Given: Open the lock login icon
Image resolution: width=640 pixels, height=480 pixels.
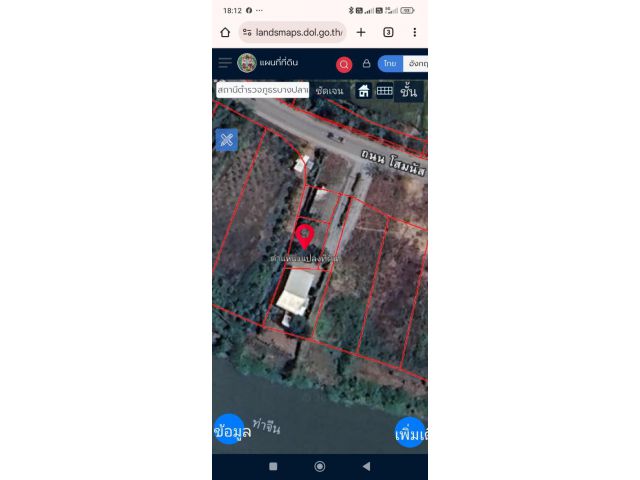Looking at the screenshot, I should [x=366, y=64].
